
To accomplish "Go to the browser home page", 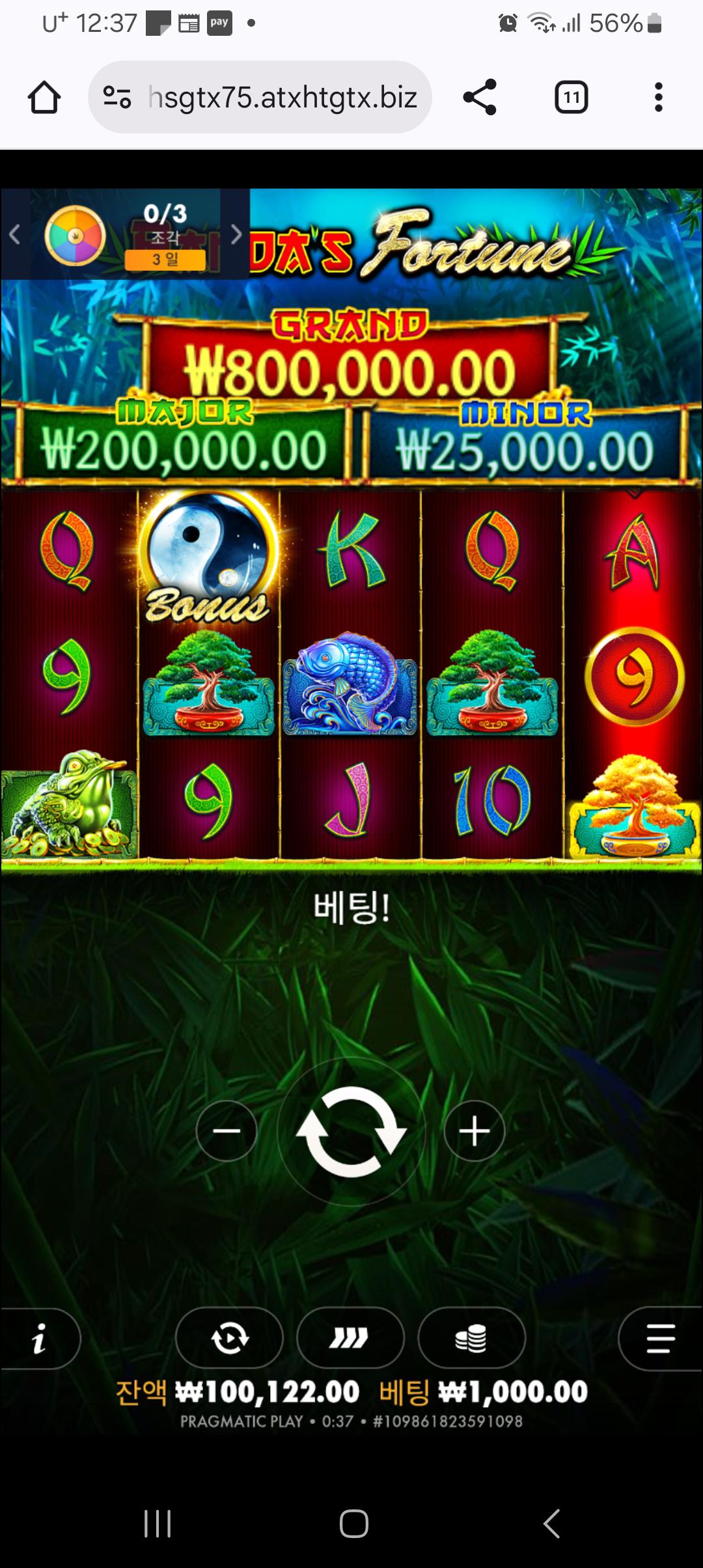I will [44, 98].
